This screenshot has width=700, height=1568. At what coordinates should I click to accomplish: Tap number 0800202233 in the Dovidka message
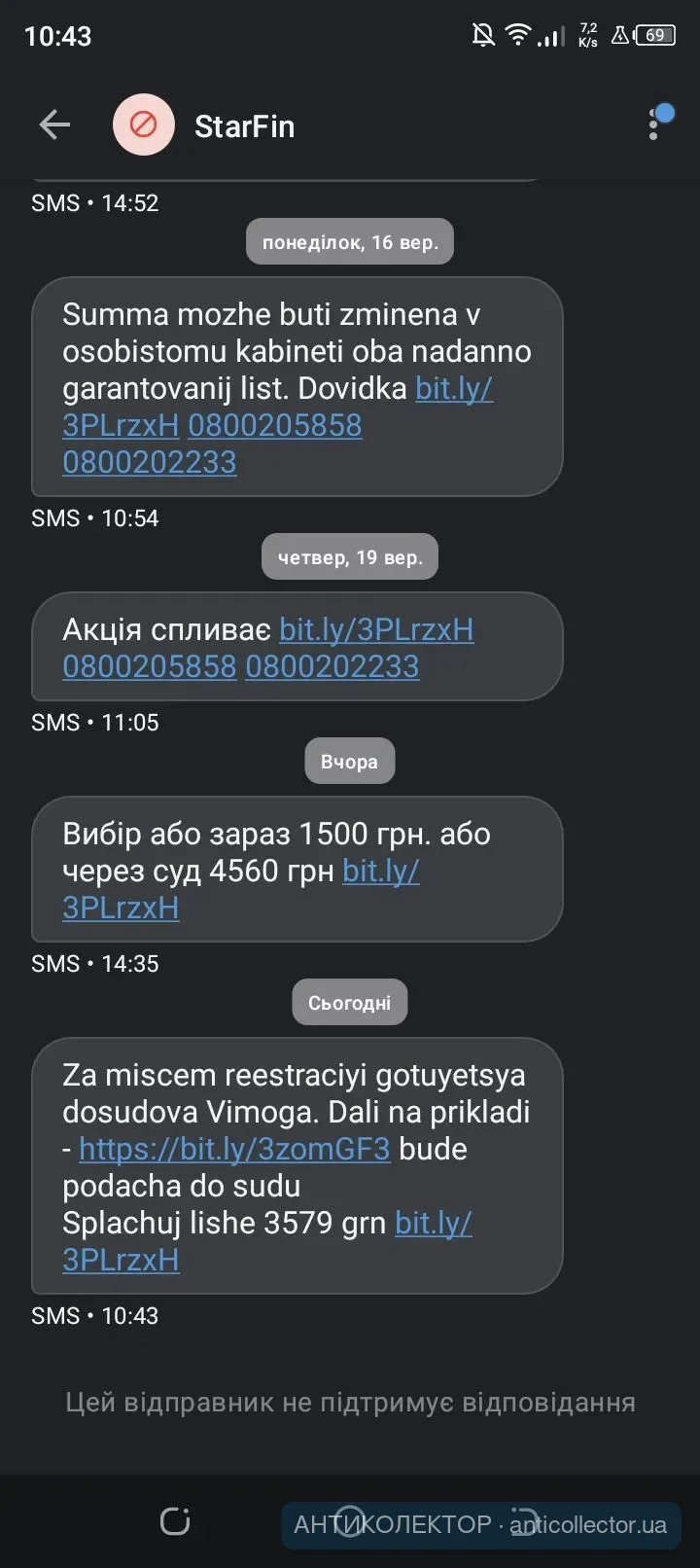pos(149,463)
